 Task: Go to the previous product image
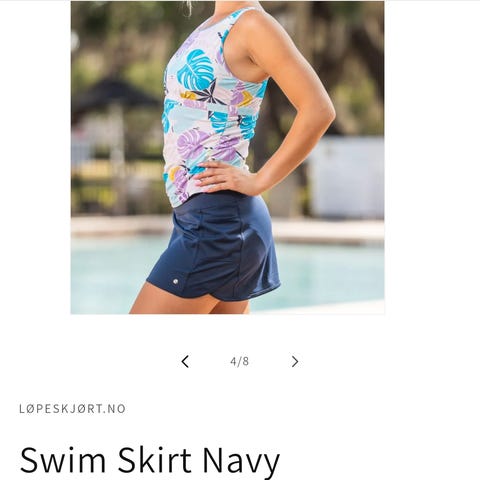[185, 361]
